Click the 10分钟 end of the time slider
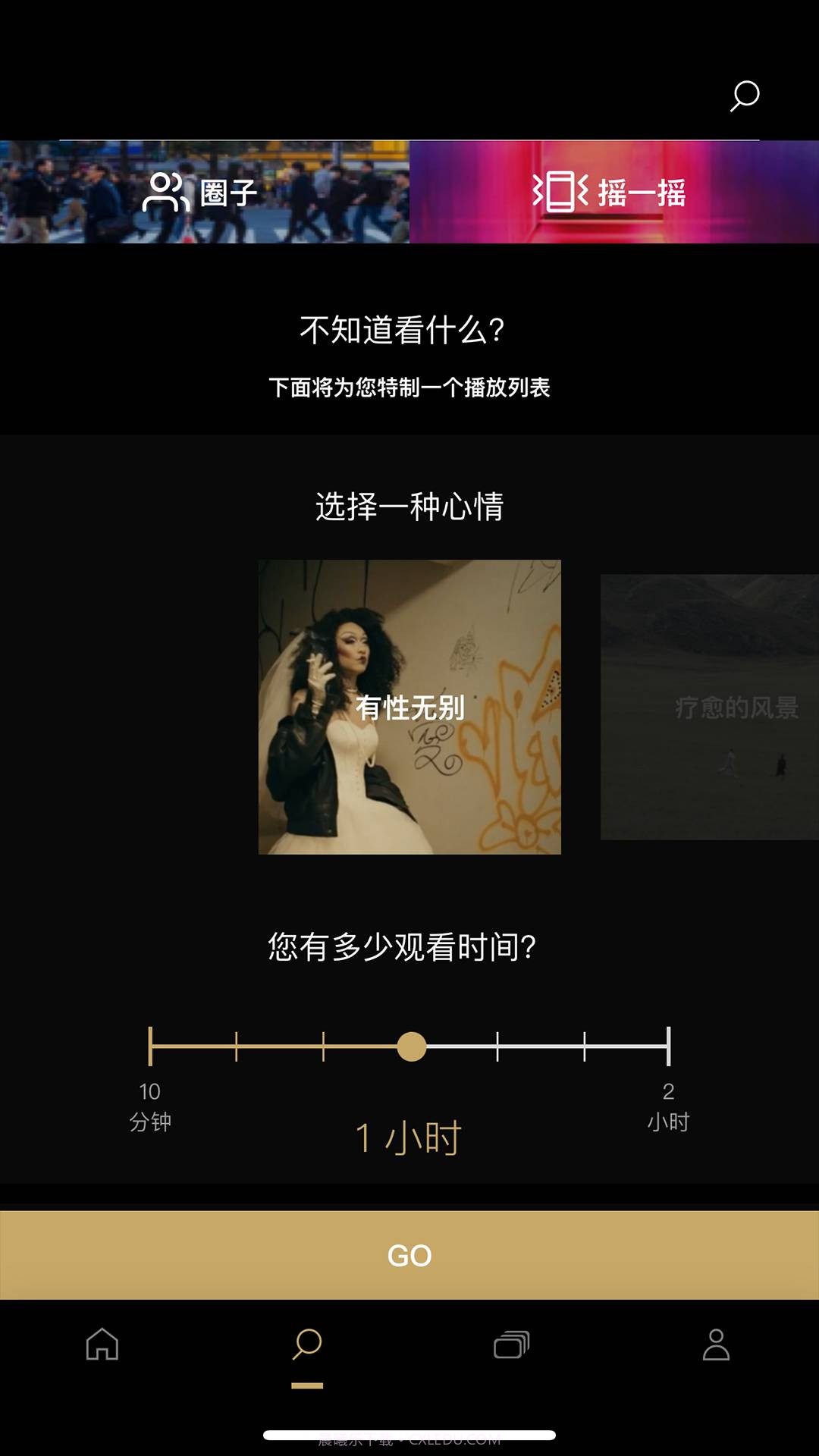Viewport: 819px width, 1456px height. 151,1046
